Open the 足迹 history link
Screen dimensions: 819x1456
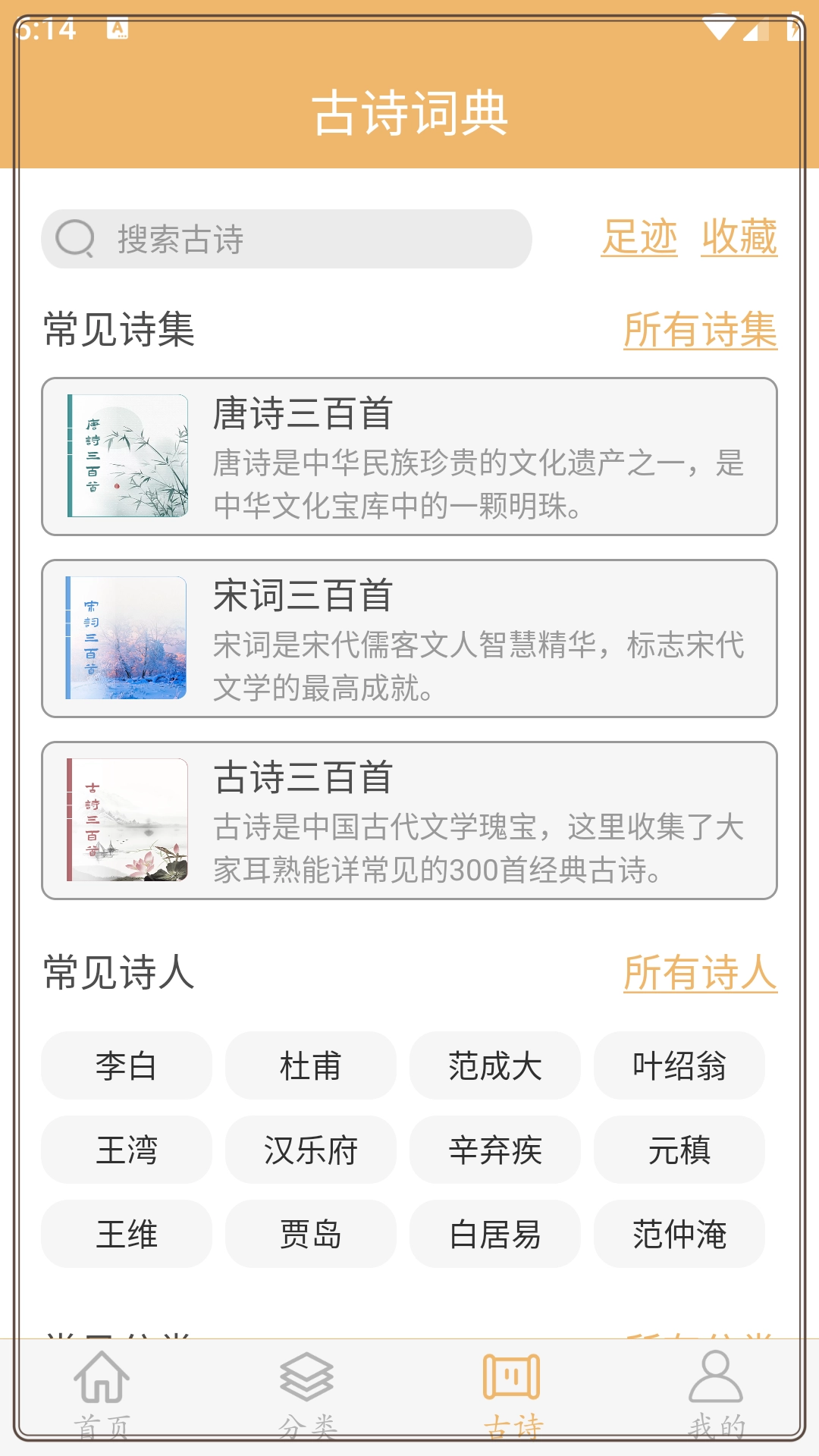click(x=639, y=237)
